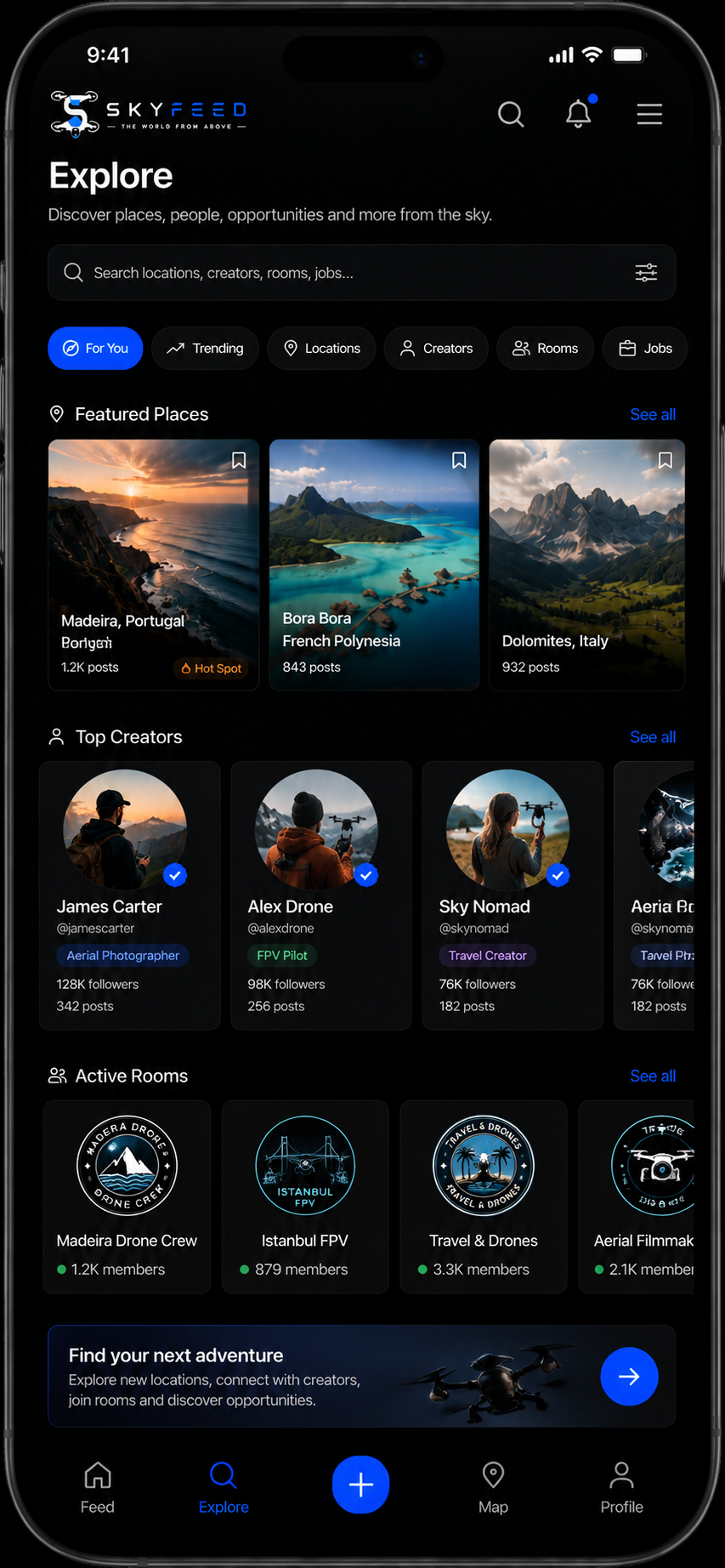
Task: Switch to the Map tab
Action: coord(493,1488)
